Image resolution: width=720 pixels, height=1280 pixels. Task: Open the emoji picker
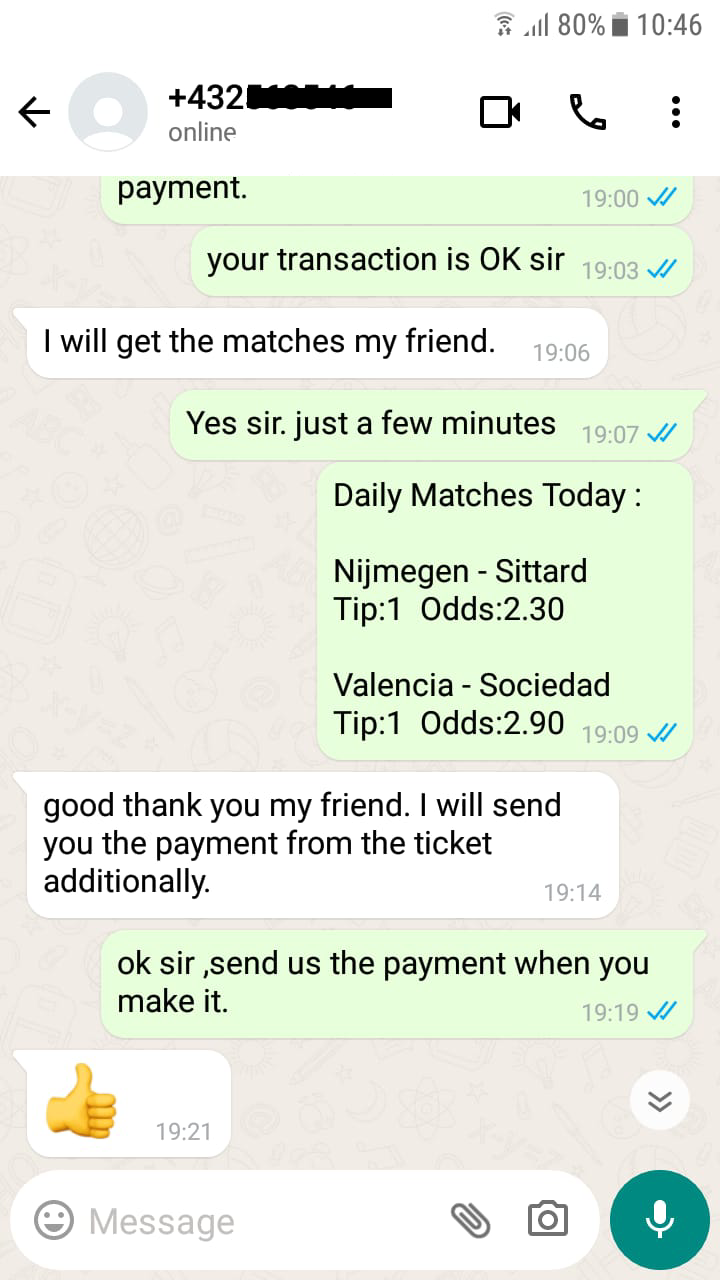(x=54, y=1220)
